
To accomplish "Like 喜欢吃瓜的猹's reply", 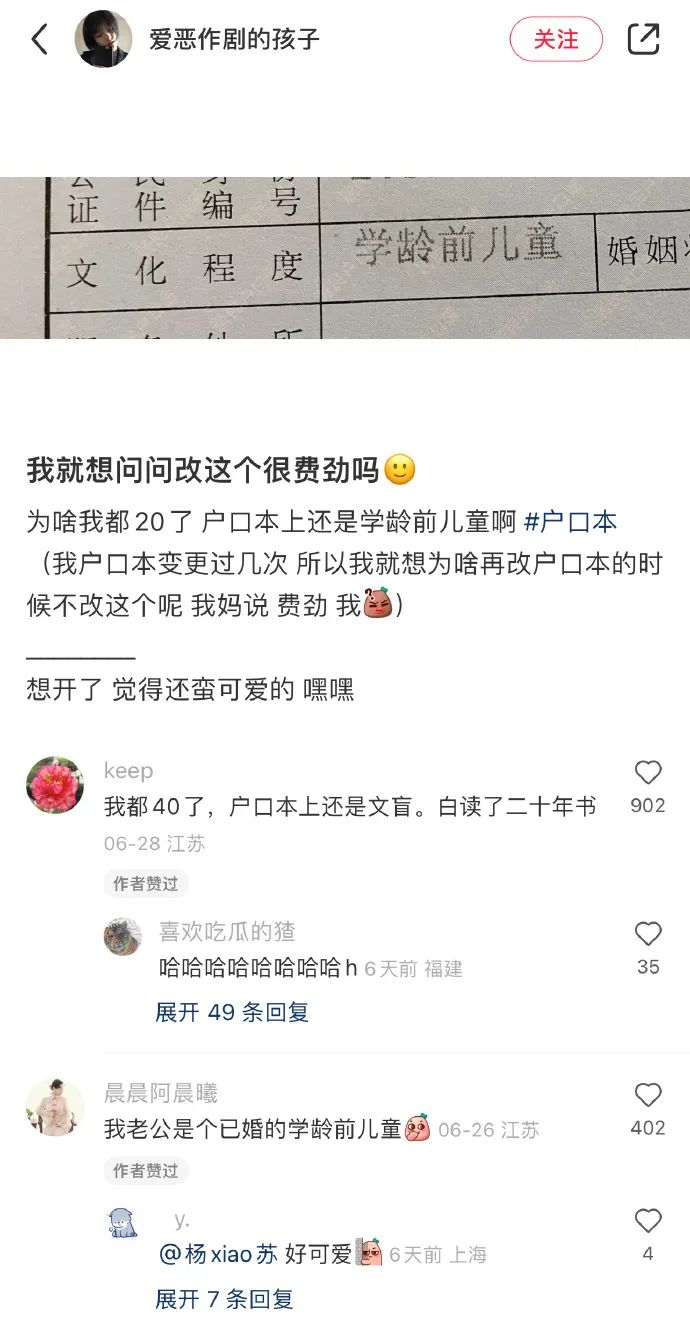I will click(x=648, y=934).
